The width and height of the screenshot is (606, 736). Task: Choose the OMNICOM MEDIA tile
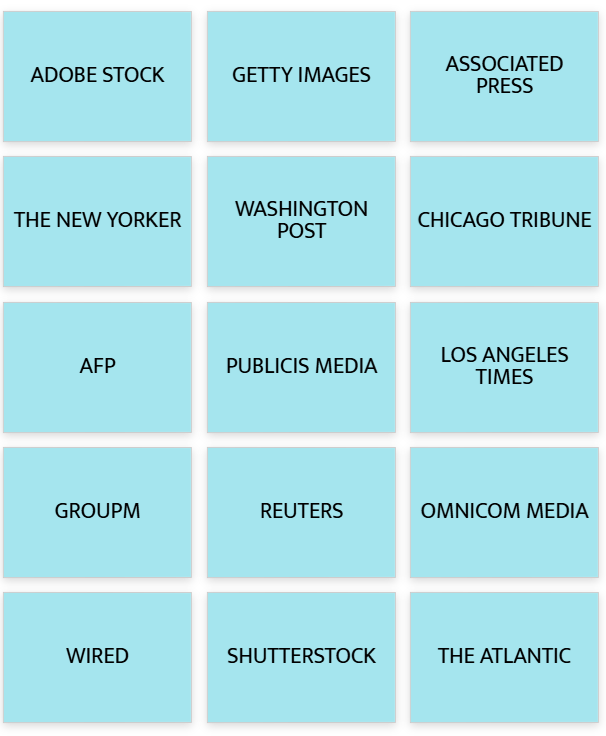tap(504, 512)
